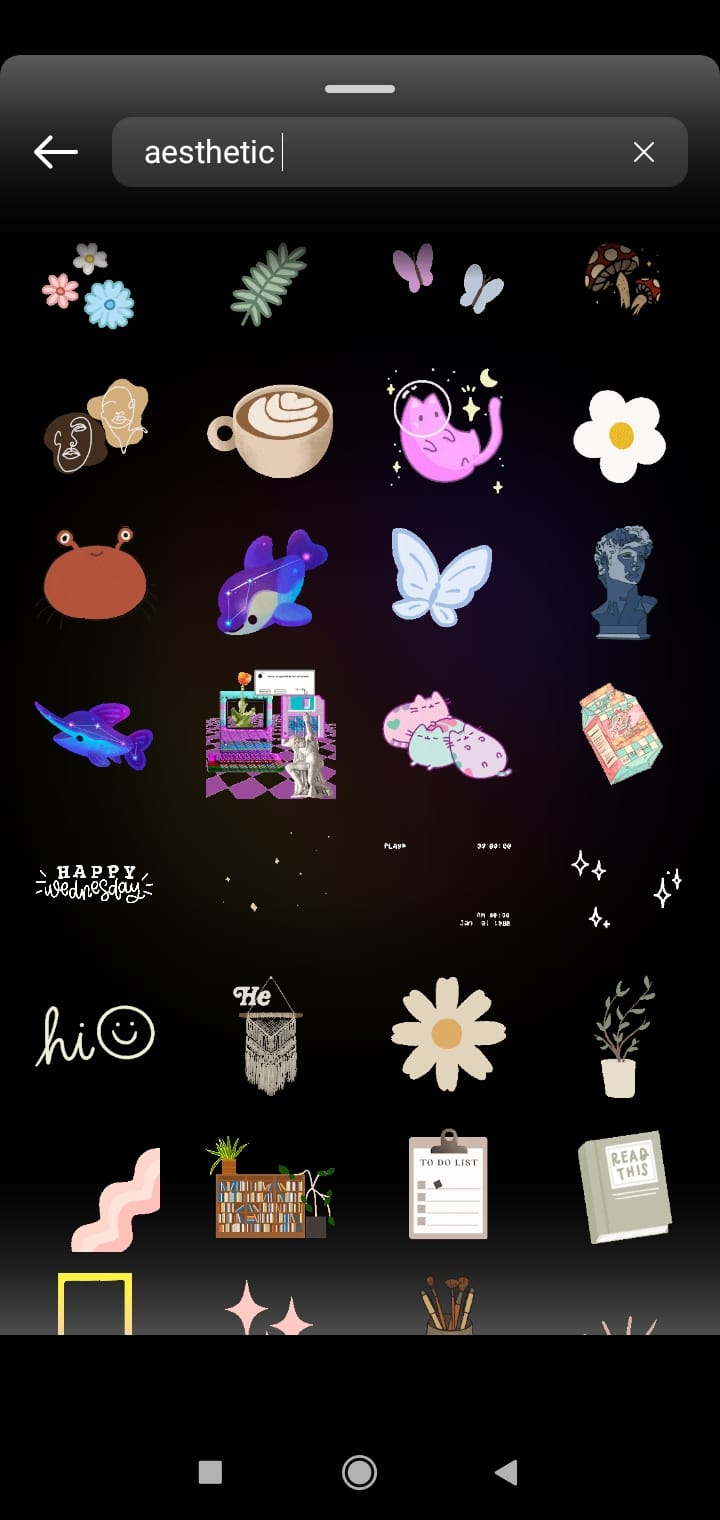Select the Pusheen cats sticker
This screenshot has width=720, height=1520.
point(446,736)
